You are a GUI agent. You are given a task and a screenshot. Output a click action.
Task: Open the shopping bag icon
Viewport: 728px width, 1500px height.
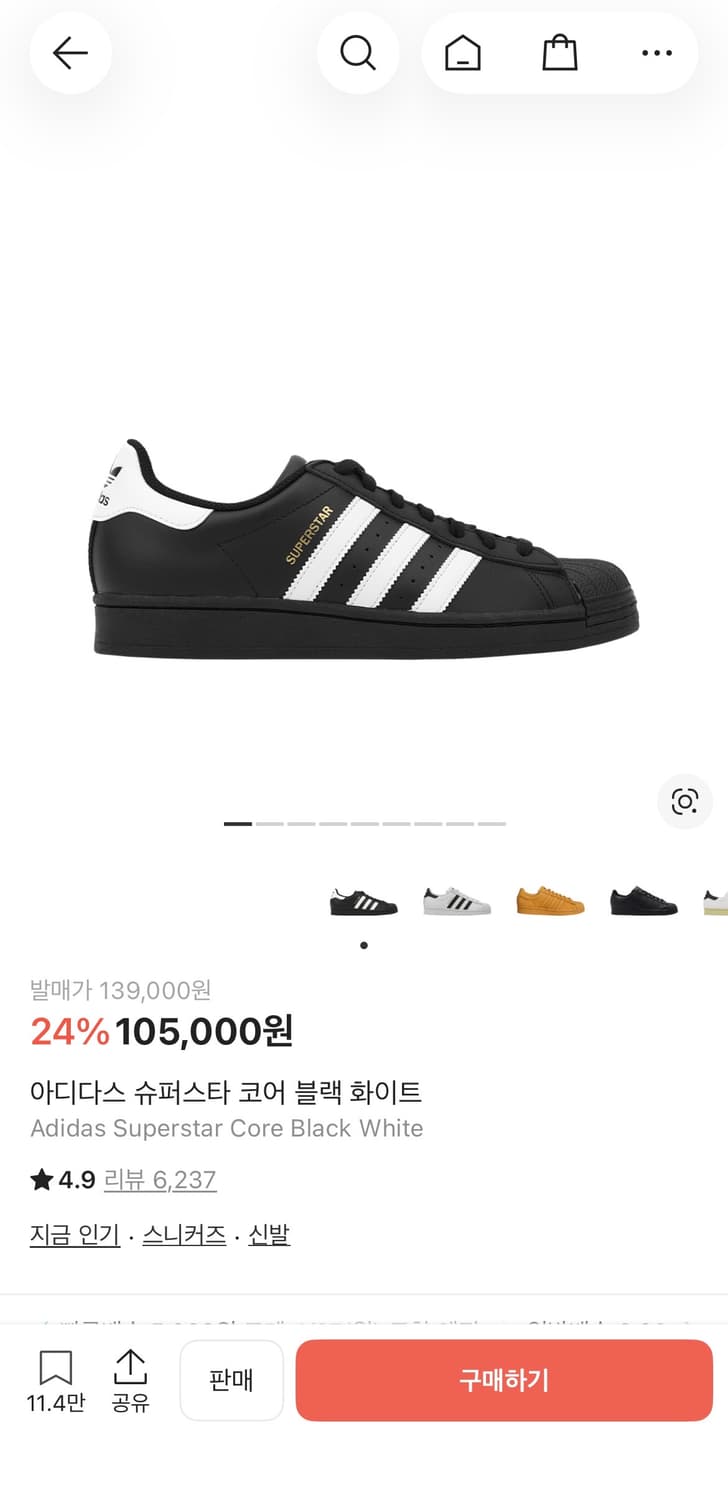[560, 53]
